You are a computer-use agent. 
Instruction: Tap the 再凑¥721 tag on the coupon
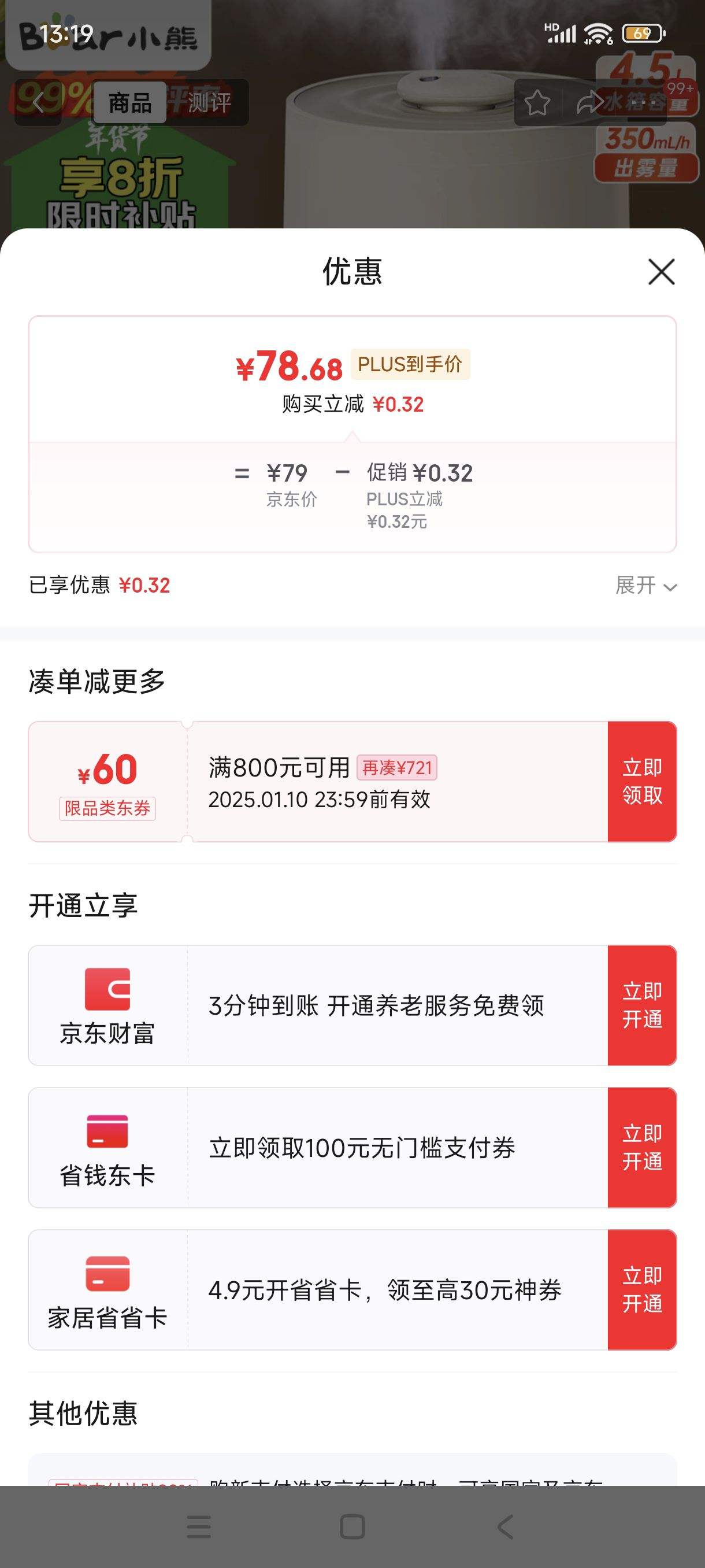click(x=398, y=769)
